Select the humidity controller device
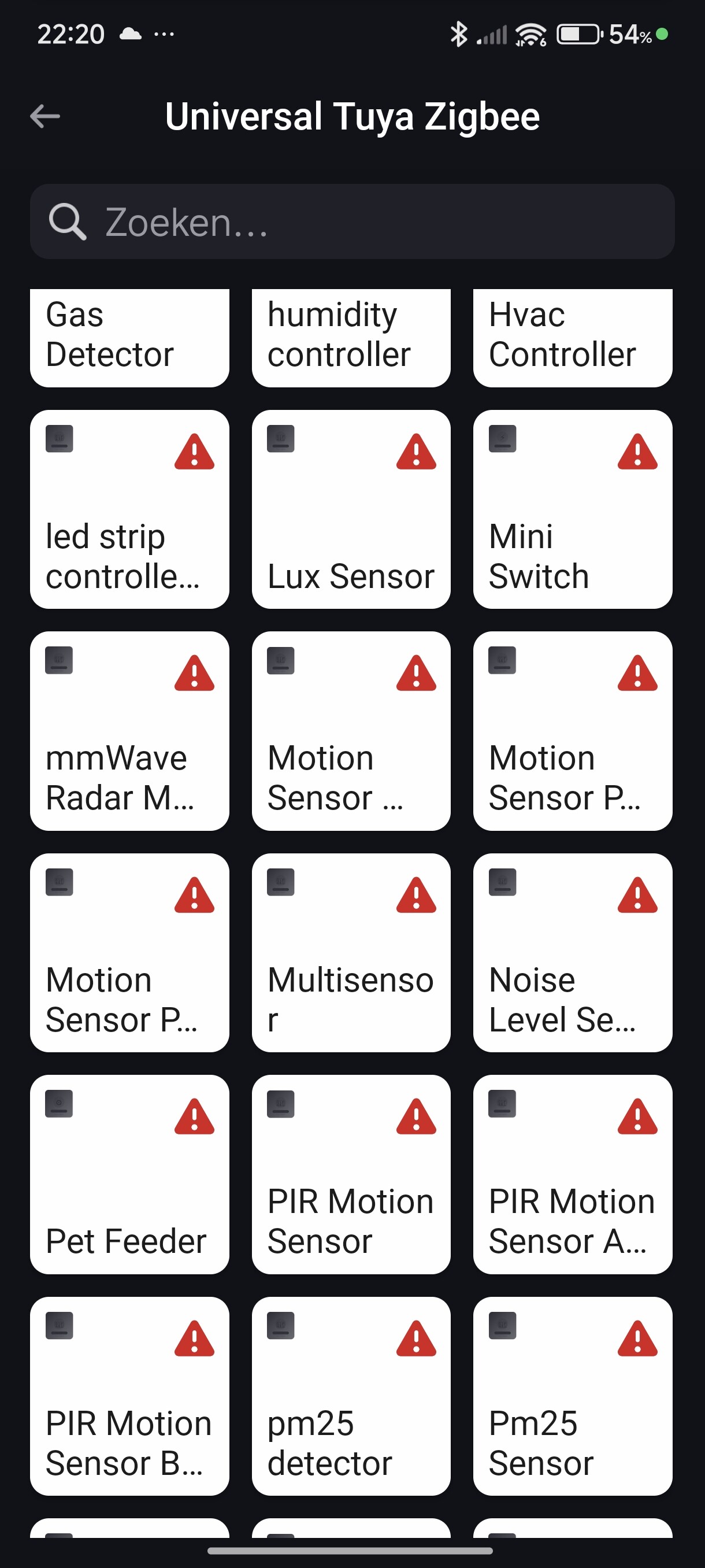Viewport: 705px width, 1568px height. pos(351,336)
